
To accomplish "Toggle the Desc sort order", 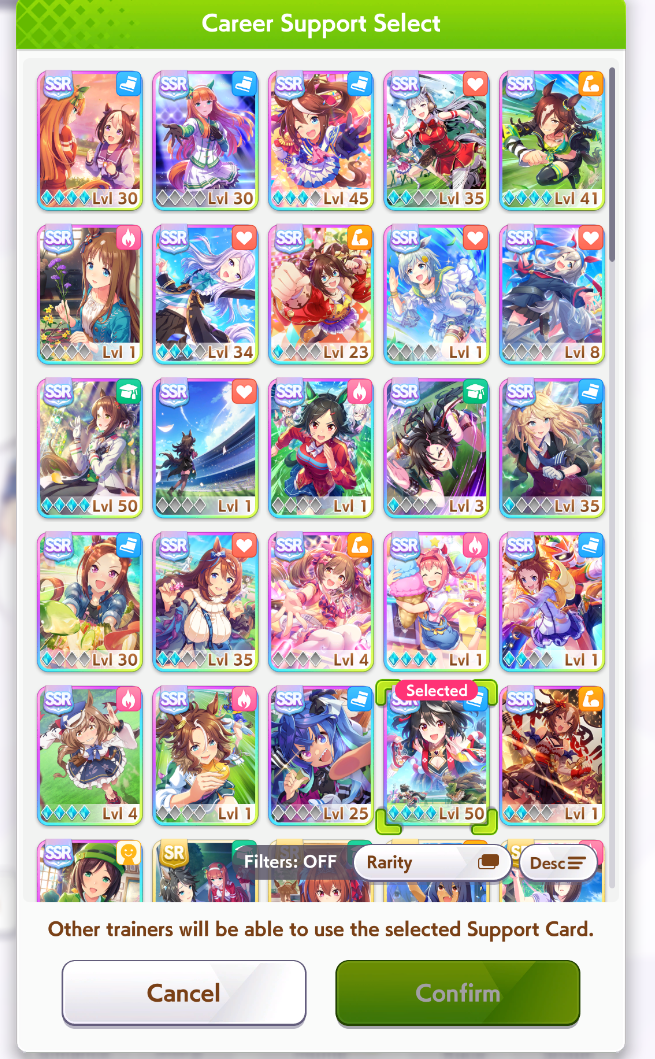I will [x=557, y=861].
